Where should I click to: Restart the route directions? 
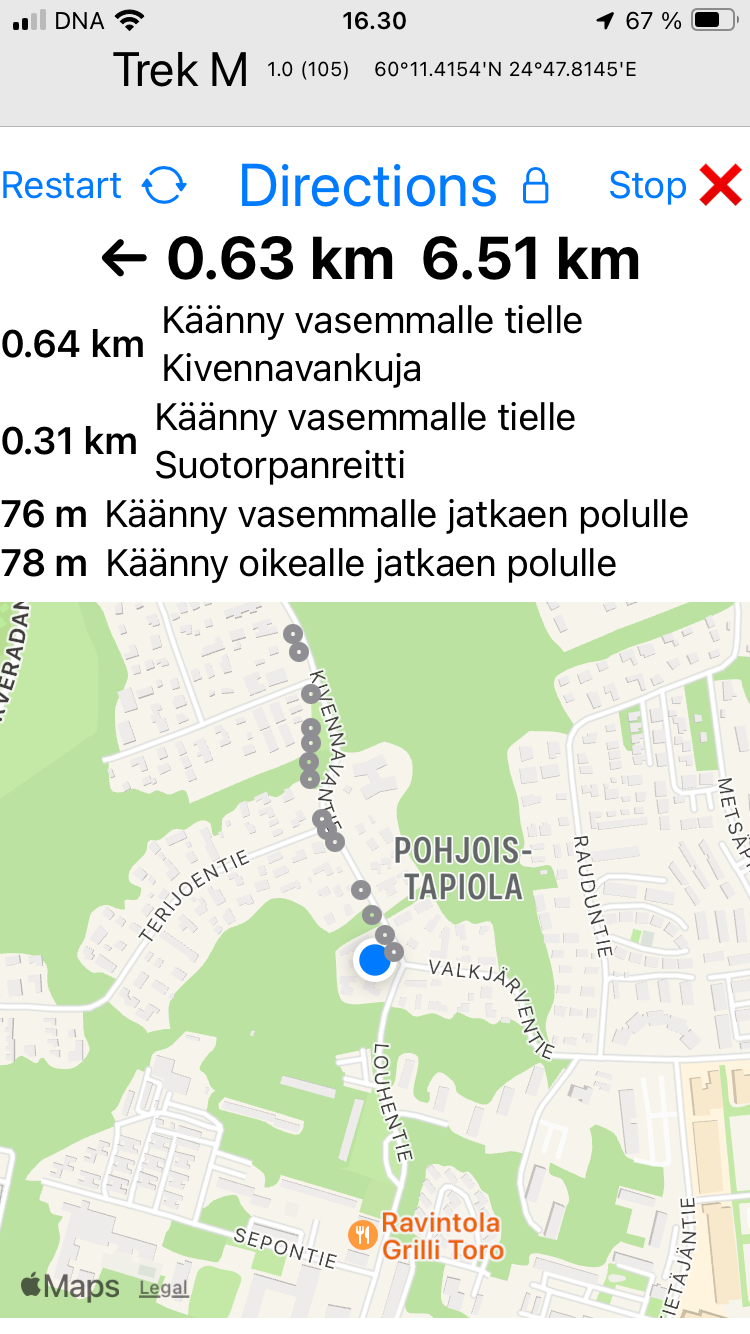(x=93, y=186)
